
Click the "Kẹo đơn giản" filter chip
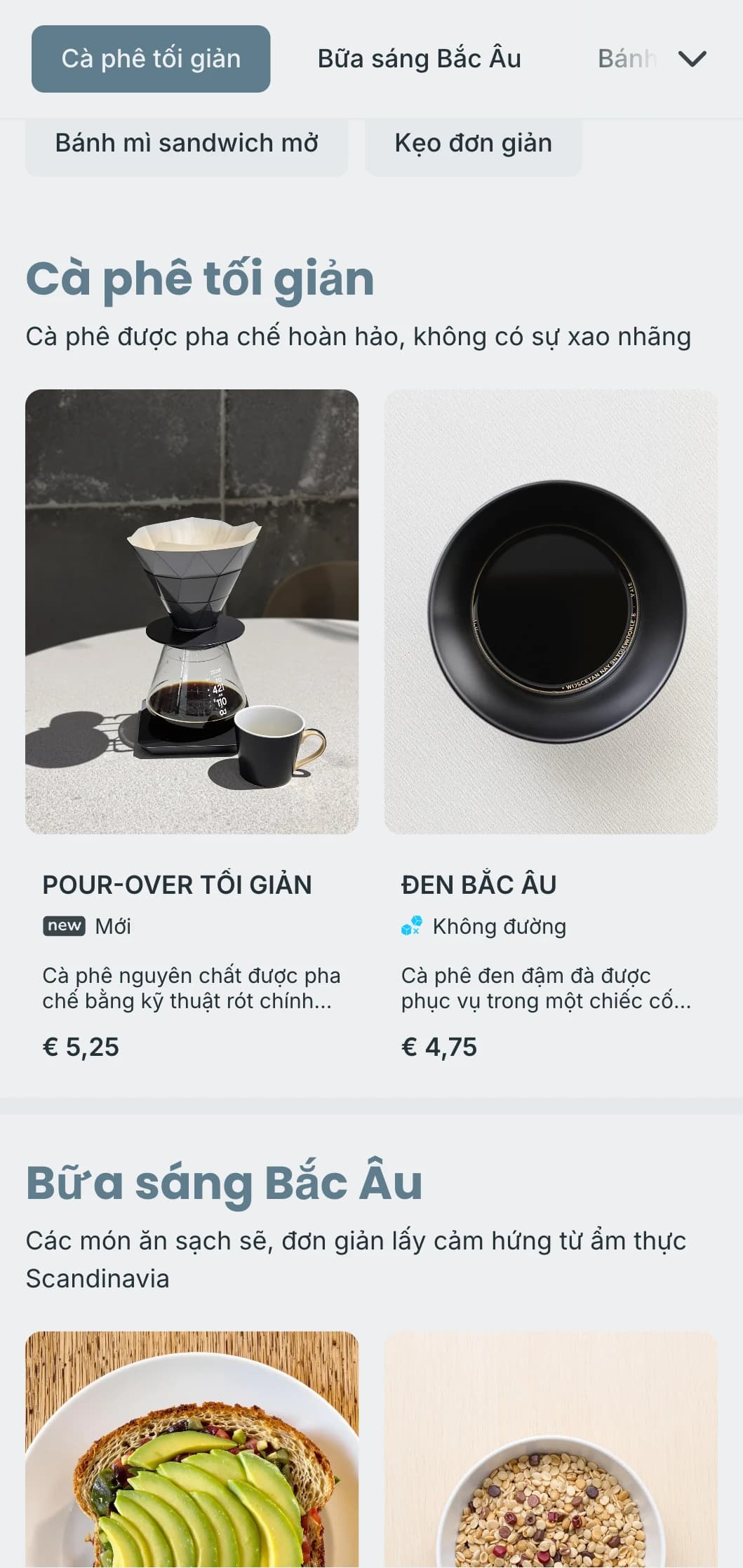tap(472, 143)
